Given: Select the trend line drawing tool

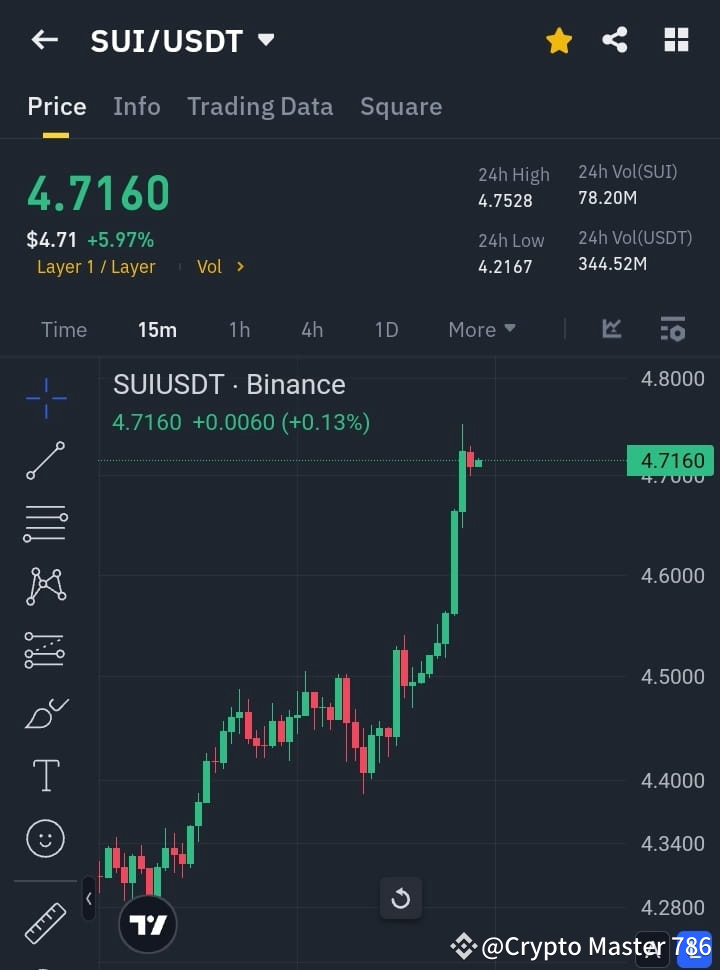Looking at the screenshot, I should [x=45, y=461].
